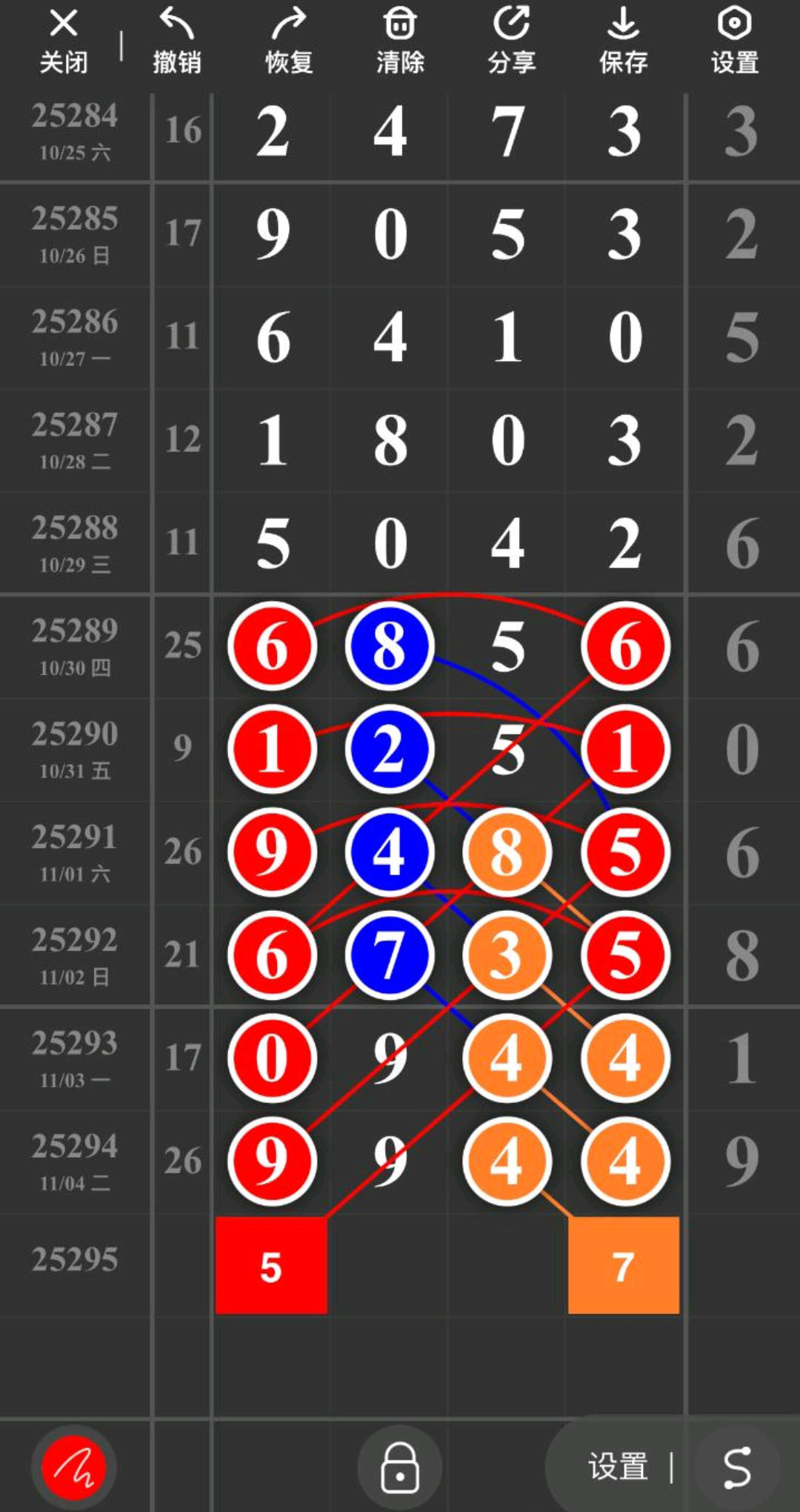Tap the red square 5 prediction cell
The width and height of the screenshot is (800, 1512).
pyautogui.click(x=271, y=1265)
